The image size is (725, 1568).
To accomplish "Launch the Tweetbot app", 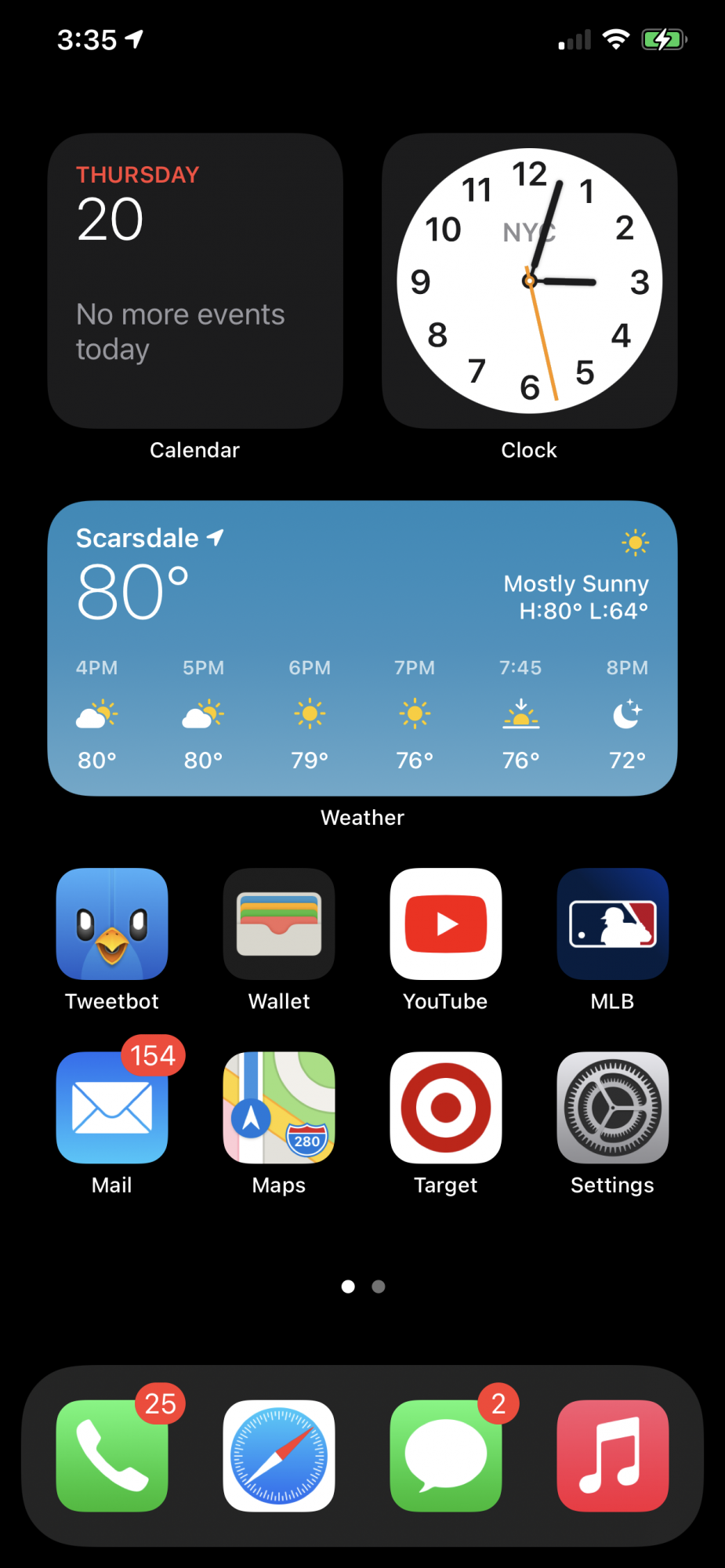I will 112,924.
